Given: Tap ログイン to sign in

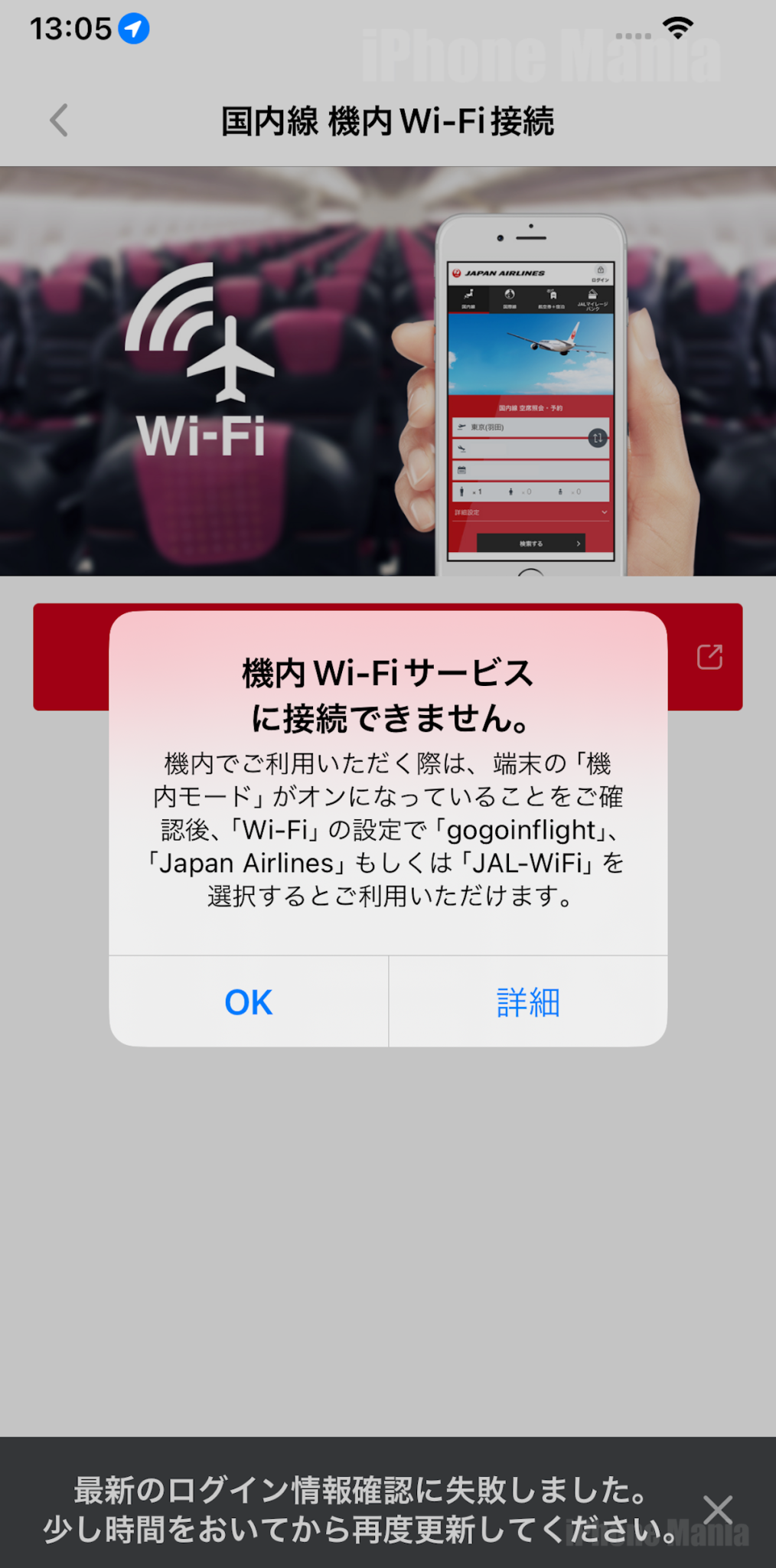Looking at the screenshot, I should [x=599, y=280].
